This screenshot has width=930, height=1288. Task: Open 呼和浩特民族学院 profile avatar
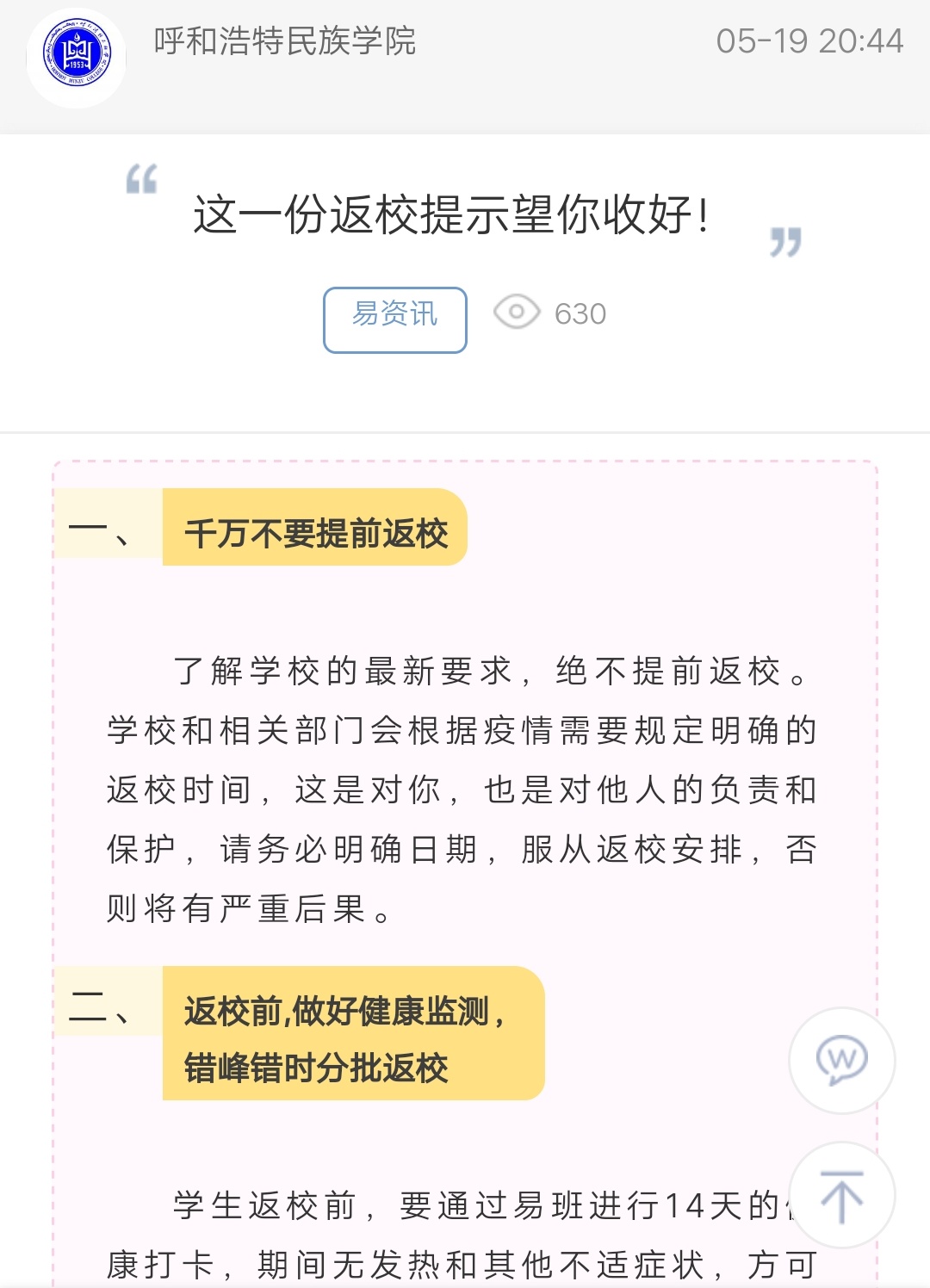pos(77,58)
